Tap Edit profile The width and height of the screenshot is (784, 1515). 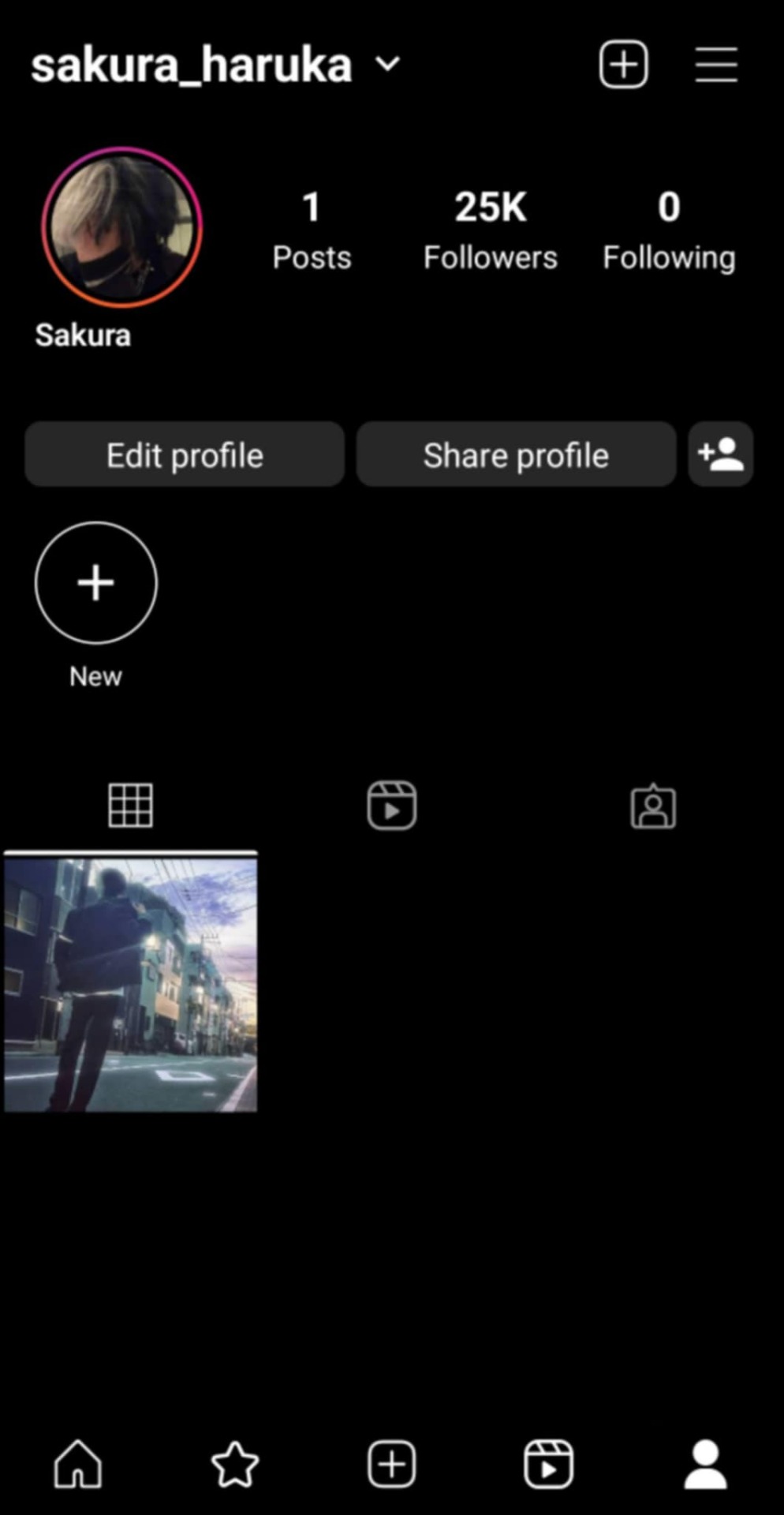pos(185,454)
